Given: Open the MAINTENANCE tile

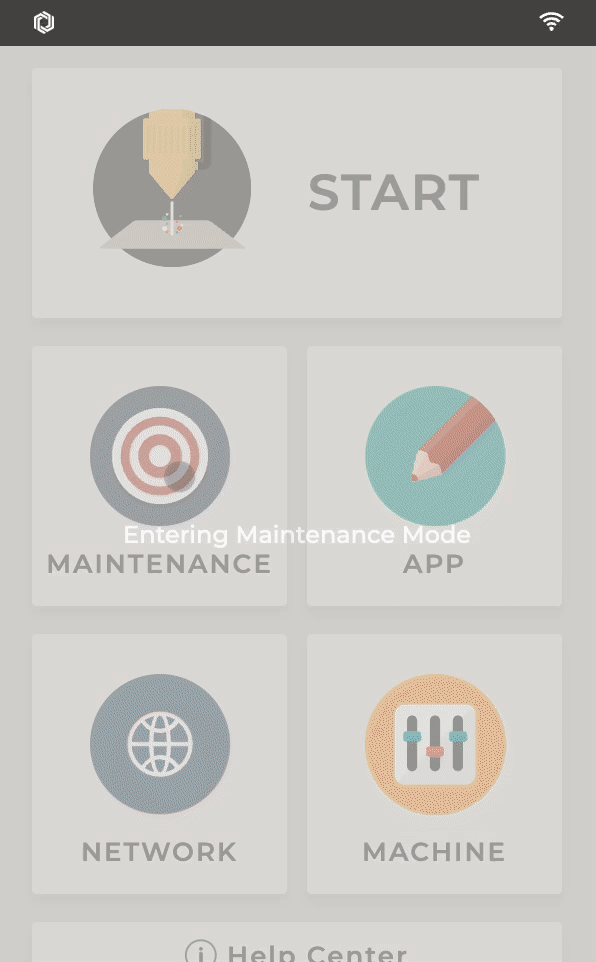Looking at the screenshot, I should (x=159, y=475).
